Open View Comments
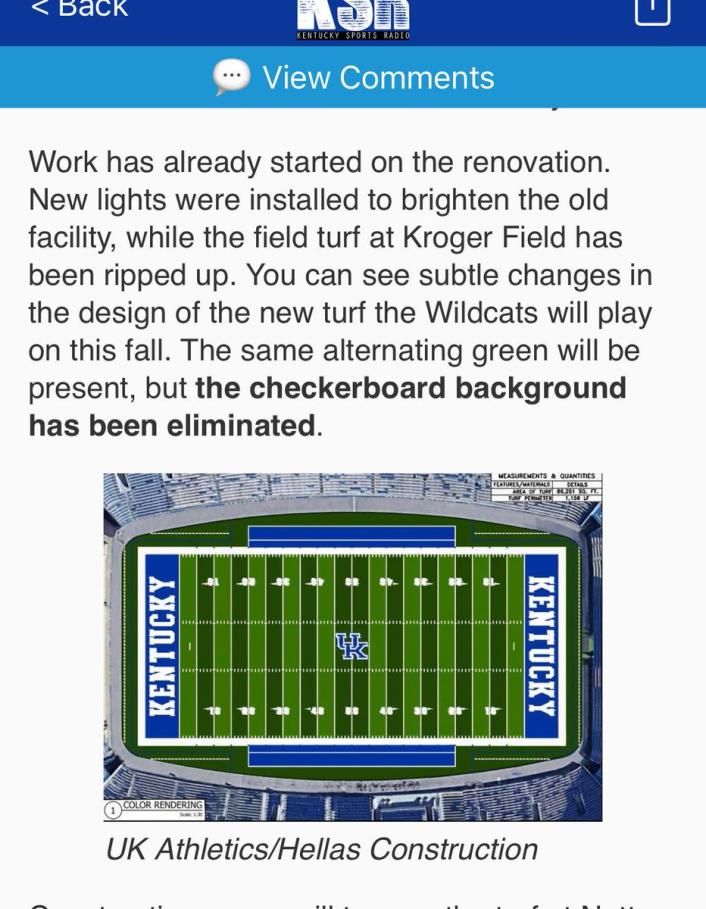 pyautogui.click(x=353, y=78)
